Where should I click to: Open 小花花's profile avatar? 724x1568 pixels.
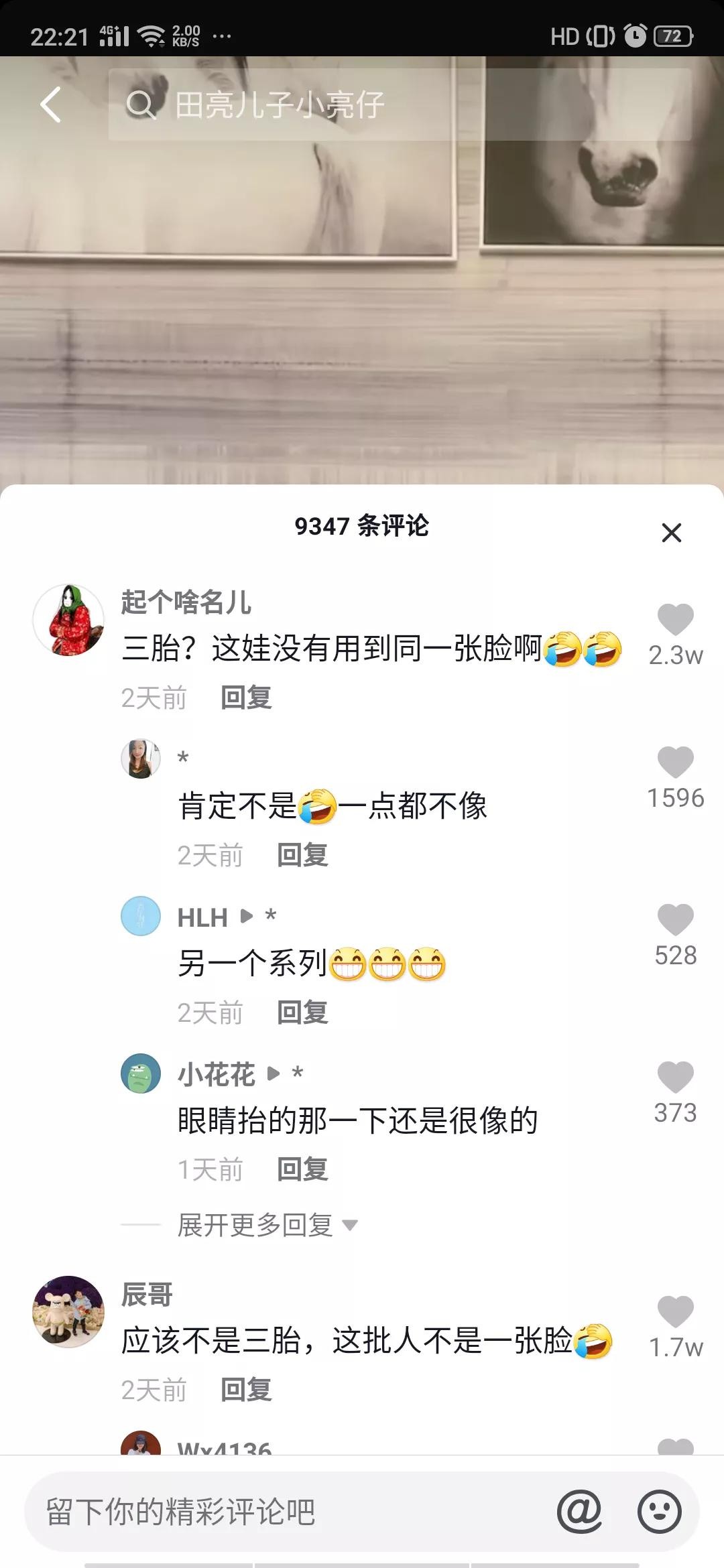point(141,1073)
